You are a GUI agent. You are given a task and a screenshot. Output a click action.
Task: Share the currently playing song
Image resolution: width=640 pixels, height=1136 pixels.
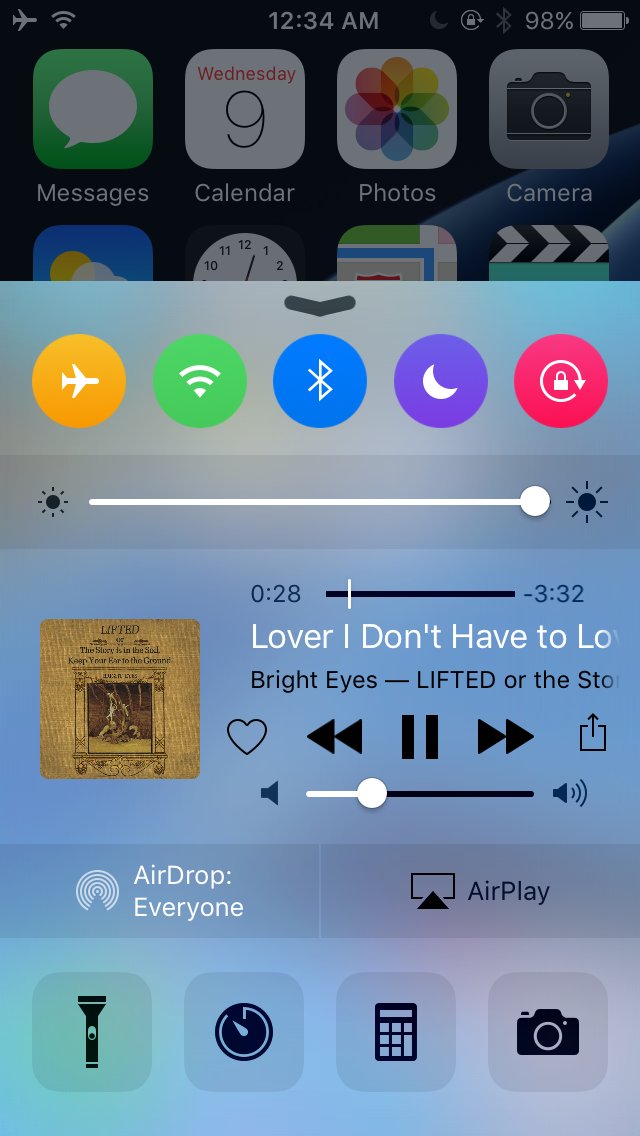(593, 733)
